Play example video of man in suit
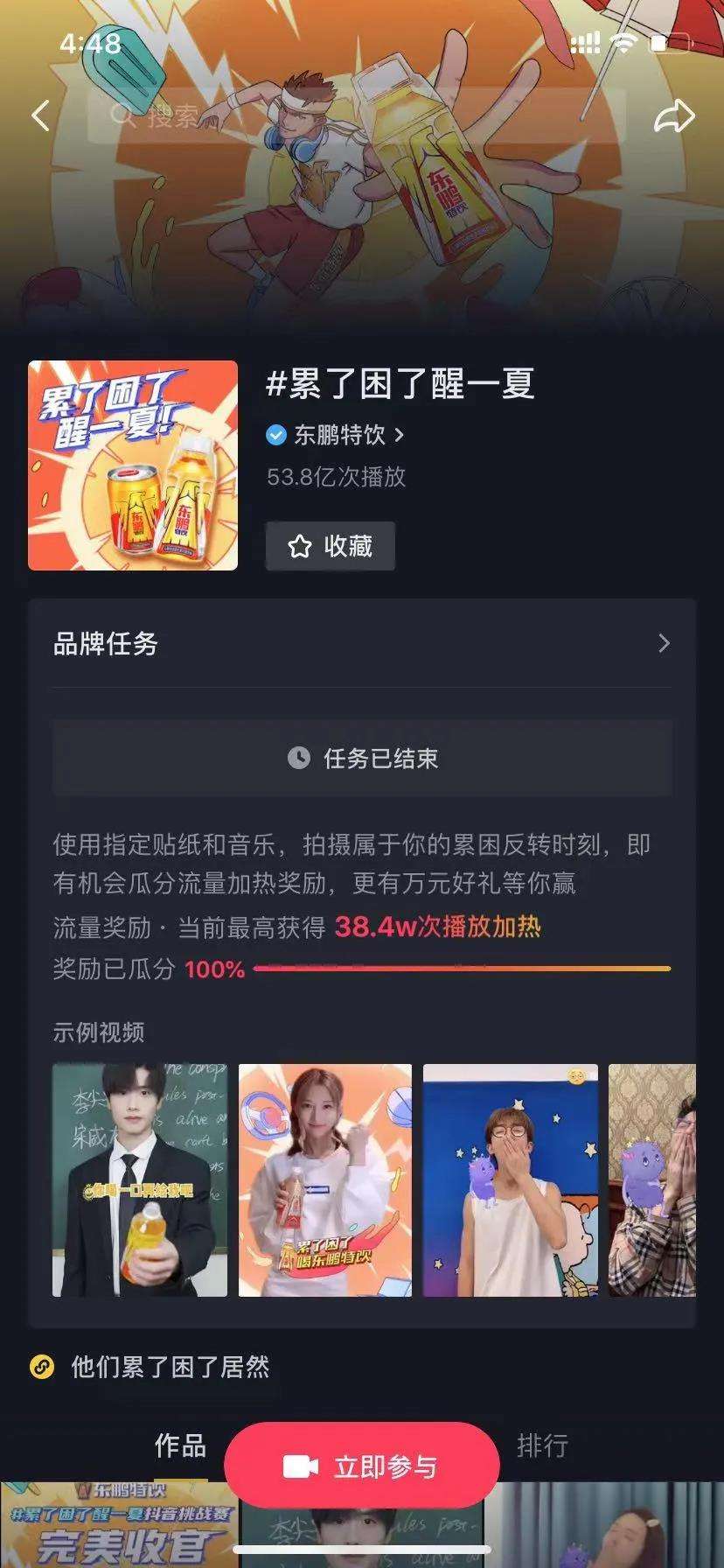The width and height of the screenshot is (724, 1568). [139, 1179]
